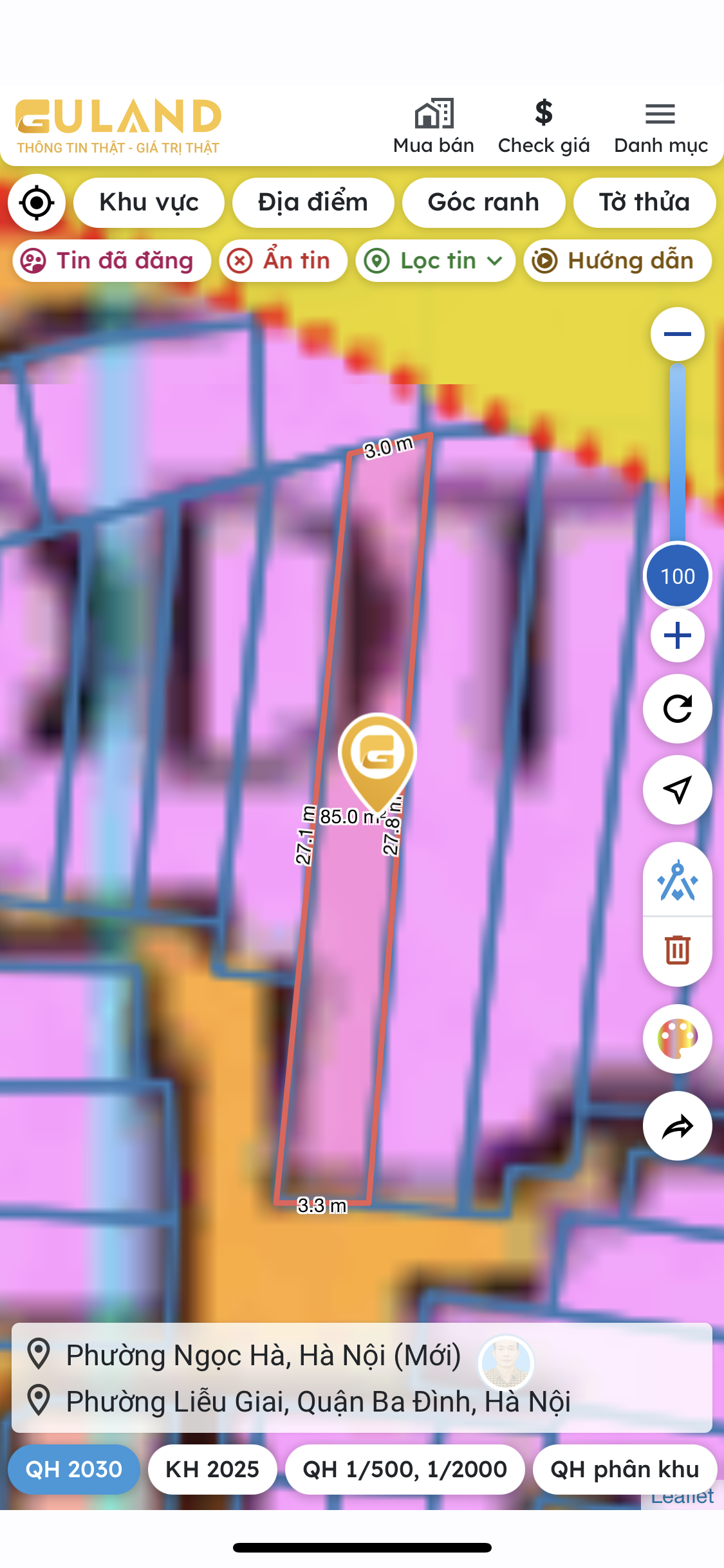Select the Địa điểm chip
724x1568 pixels.
(x=313, y=203)
